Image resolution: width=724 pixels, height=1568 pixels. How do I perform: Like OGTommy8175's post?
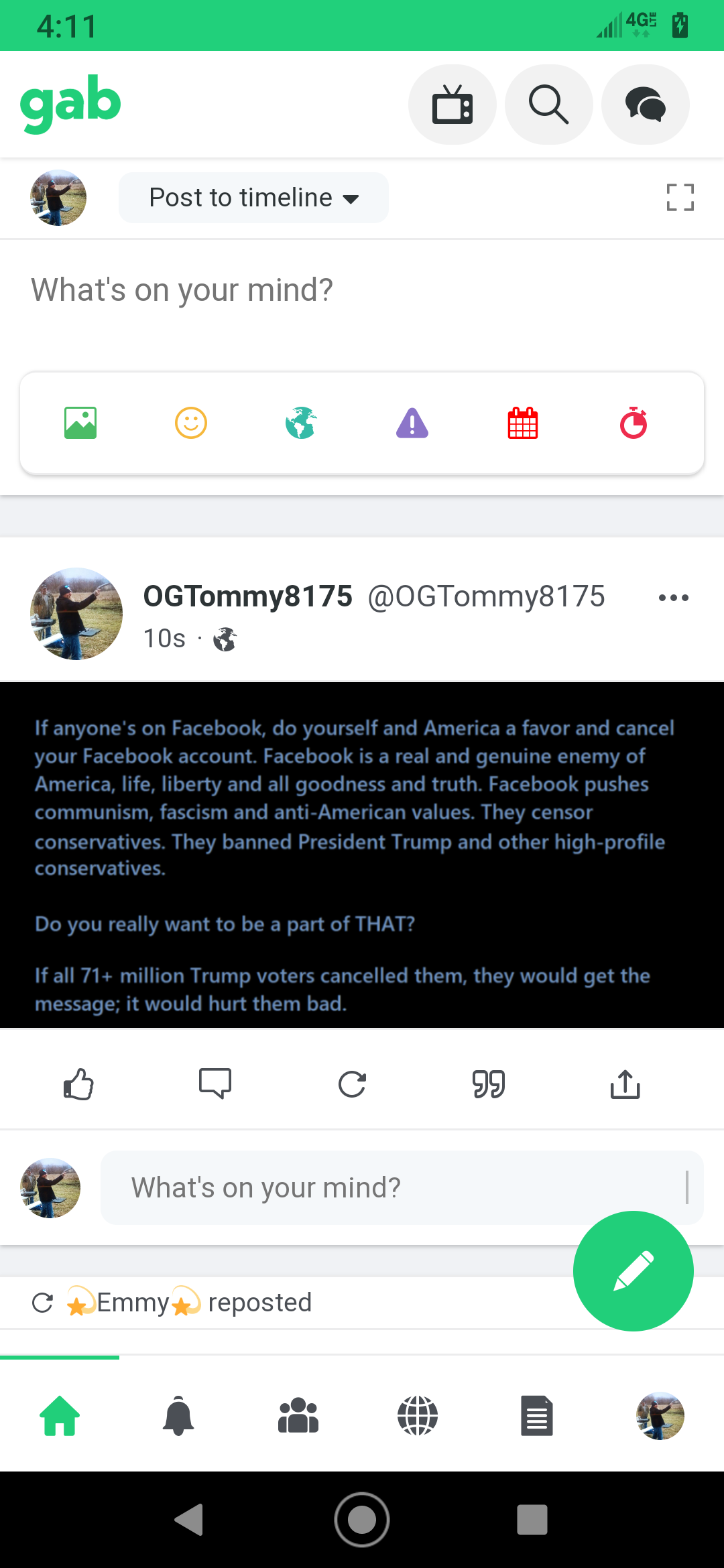pos(78,1084)
